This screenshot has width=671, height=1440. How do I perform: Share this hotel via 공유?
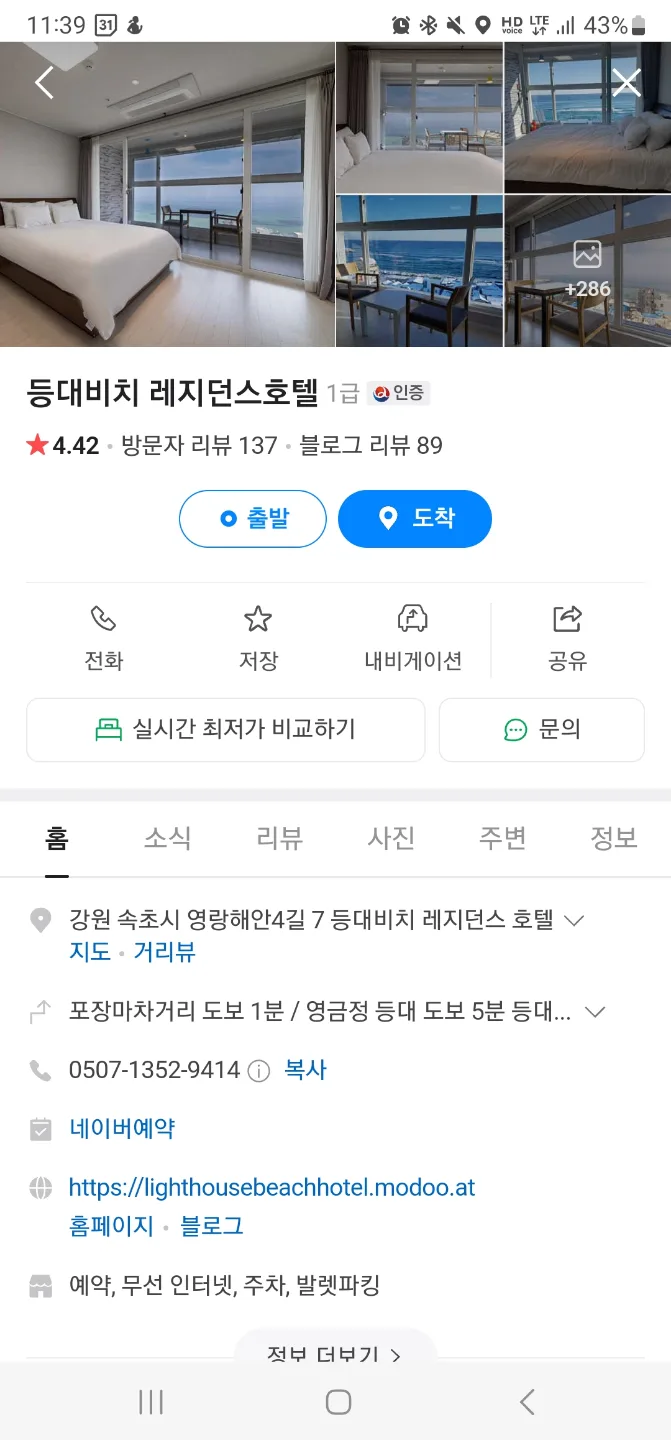pyautogui.click(x=567, y=638)
